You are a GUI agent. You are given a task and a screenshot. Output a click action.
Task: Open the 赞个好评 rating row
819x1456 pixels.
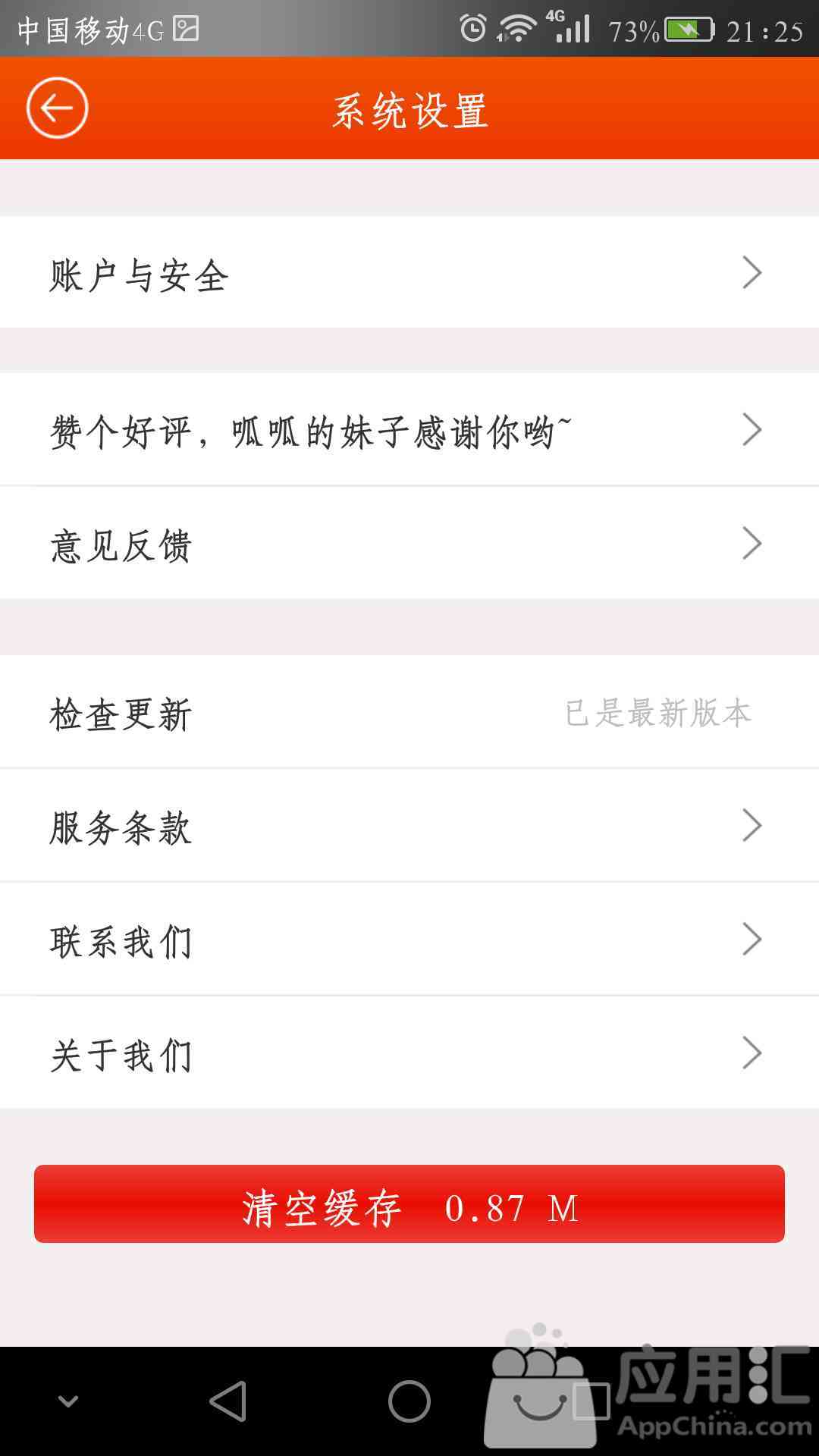coord(409,429)
